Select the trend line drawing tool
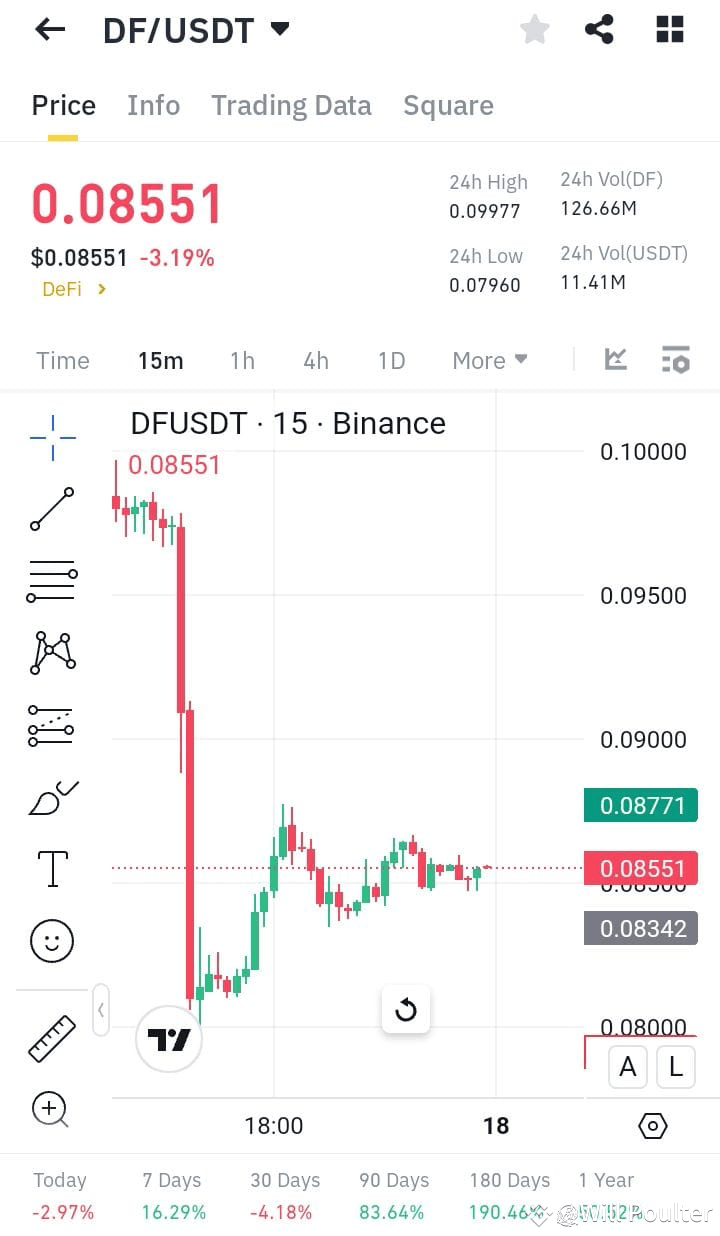This screenshot has width=720, height=1236. tap(52, 510)
